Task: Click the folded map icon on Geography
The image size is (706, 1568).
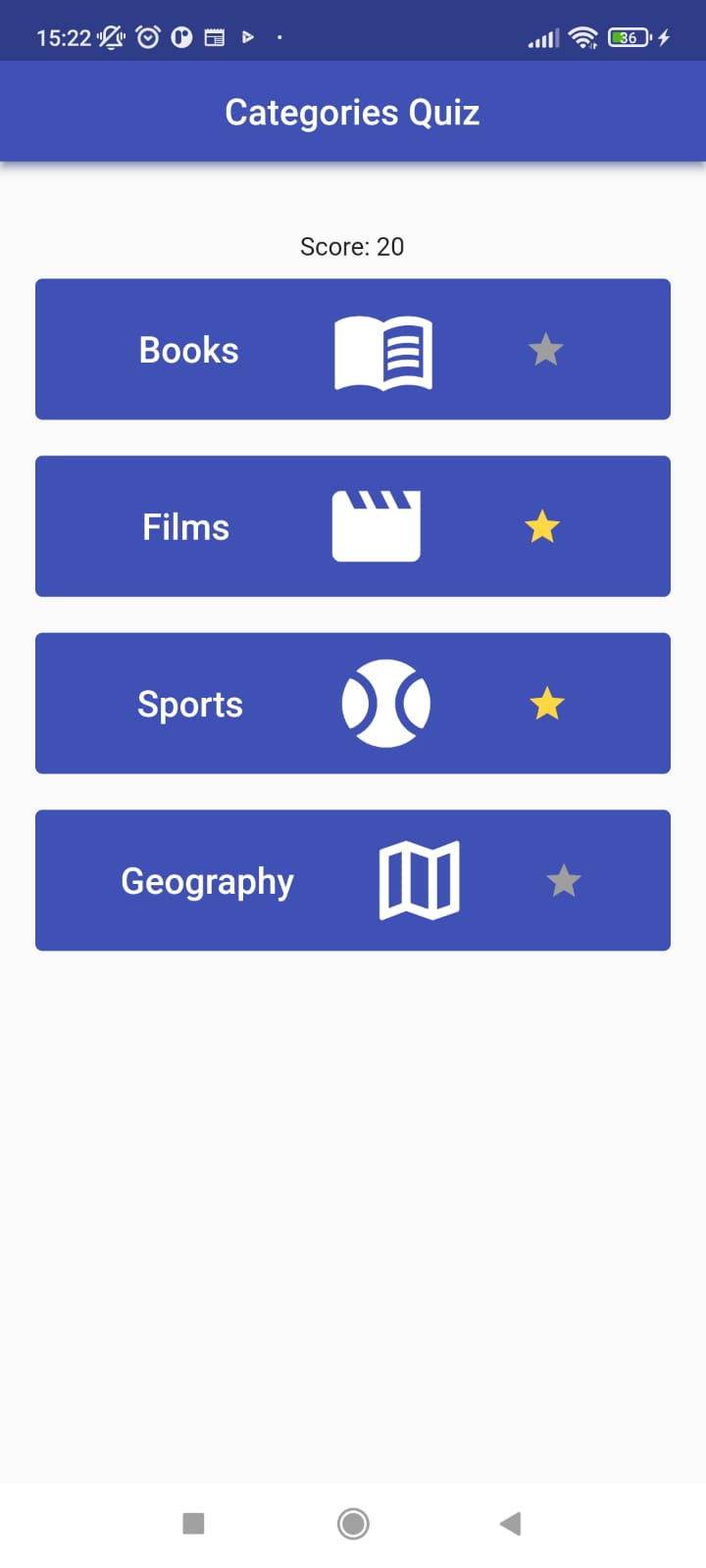Action: tap(419, 880)
